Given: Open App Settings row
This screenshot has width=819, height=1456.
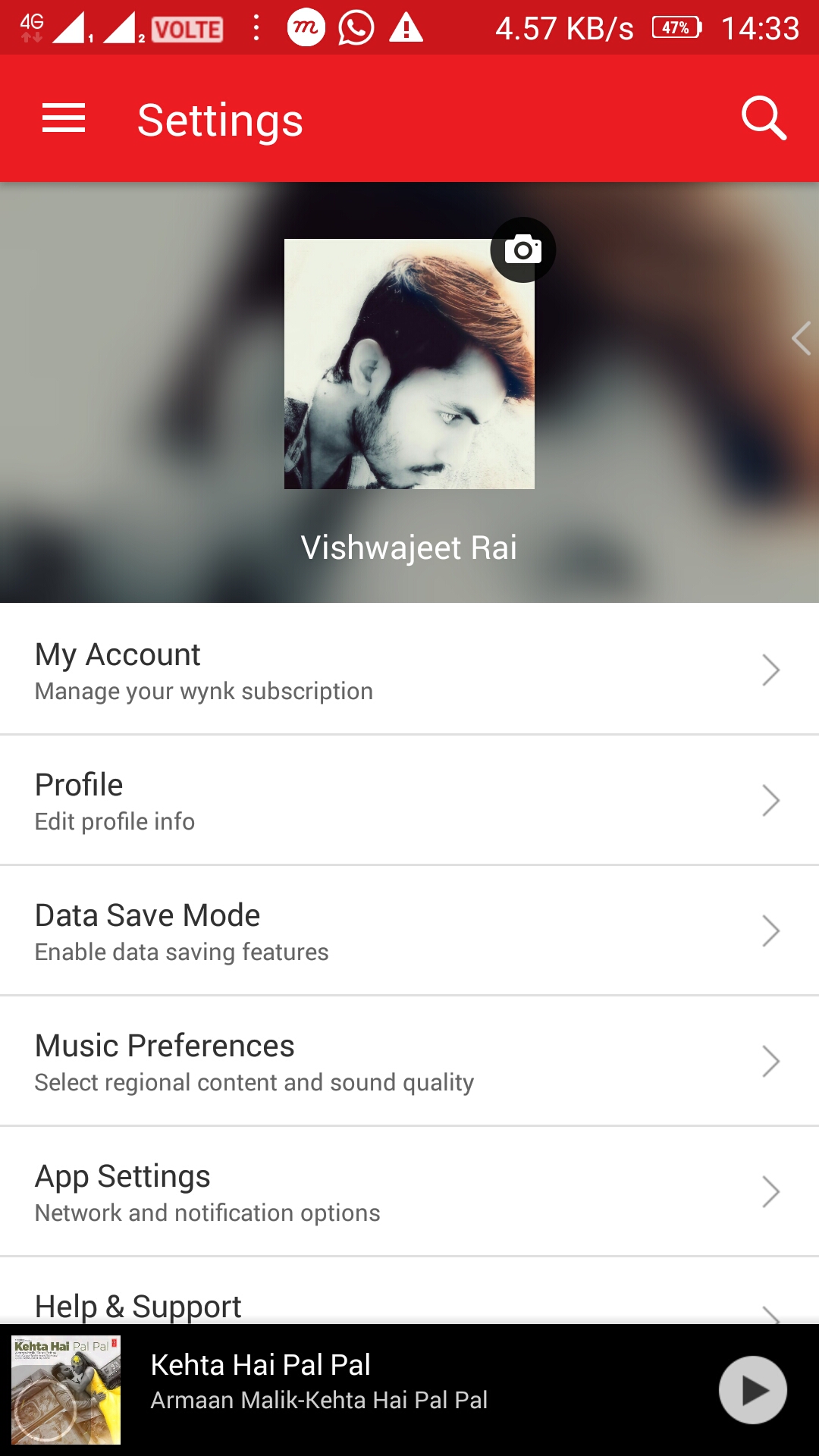Looking at the screenshot, I should coord(409,1192).
